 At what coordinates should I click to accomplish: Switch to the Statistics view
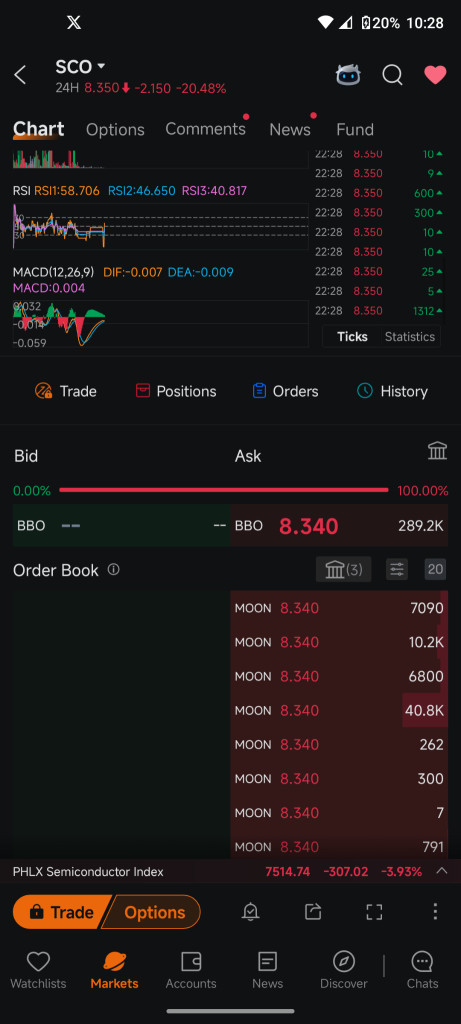[409, 336]
